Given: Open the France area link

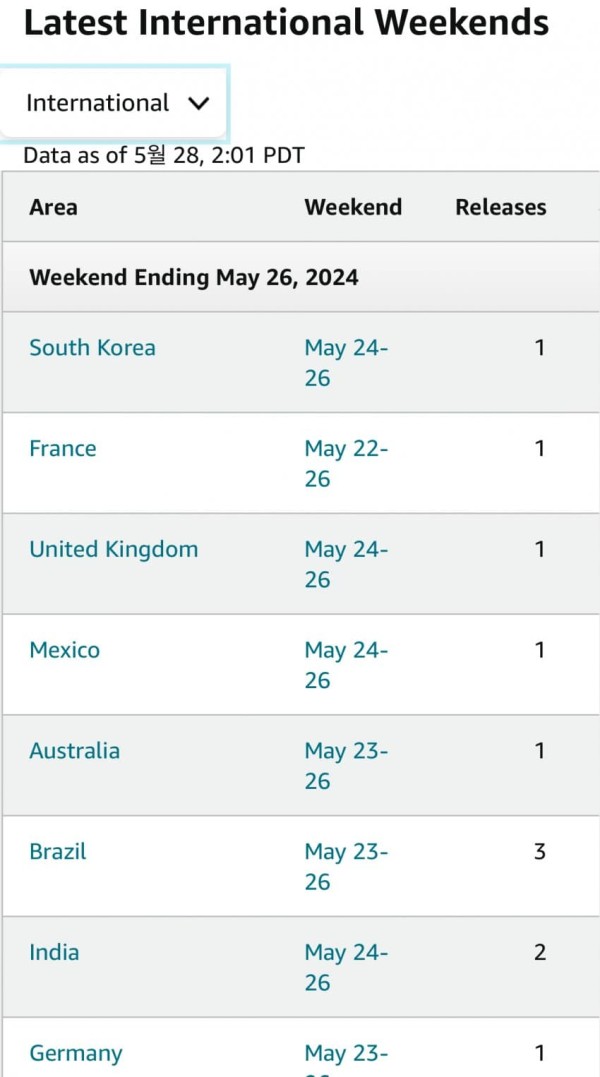Looking at the screenshot, I should (62, 449).
